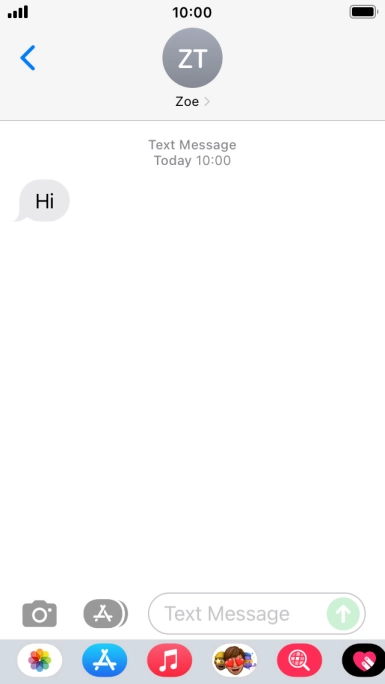Open Memoji stickers
The width and height of the screenshot is (385, 684).
(235, 660)
